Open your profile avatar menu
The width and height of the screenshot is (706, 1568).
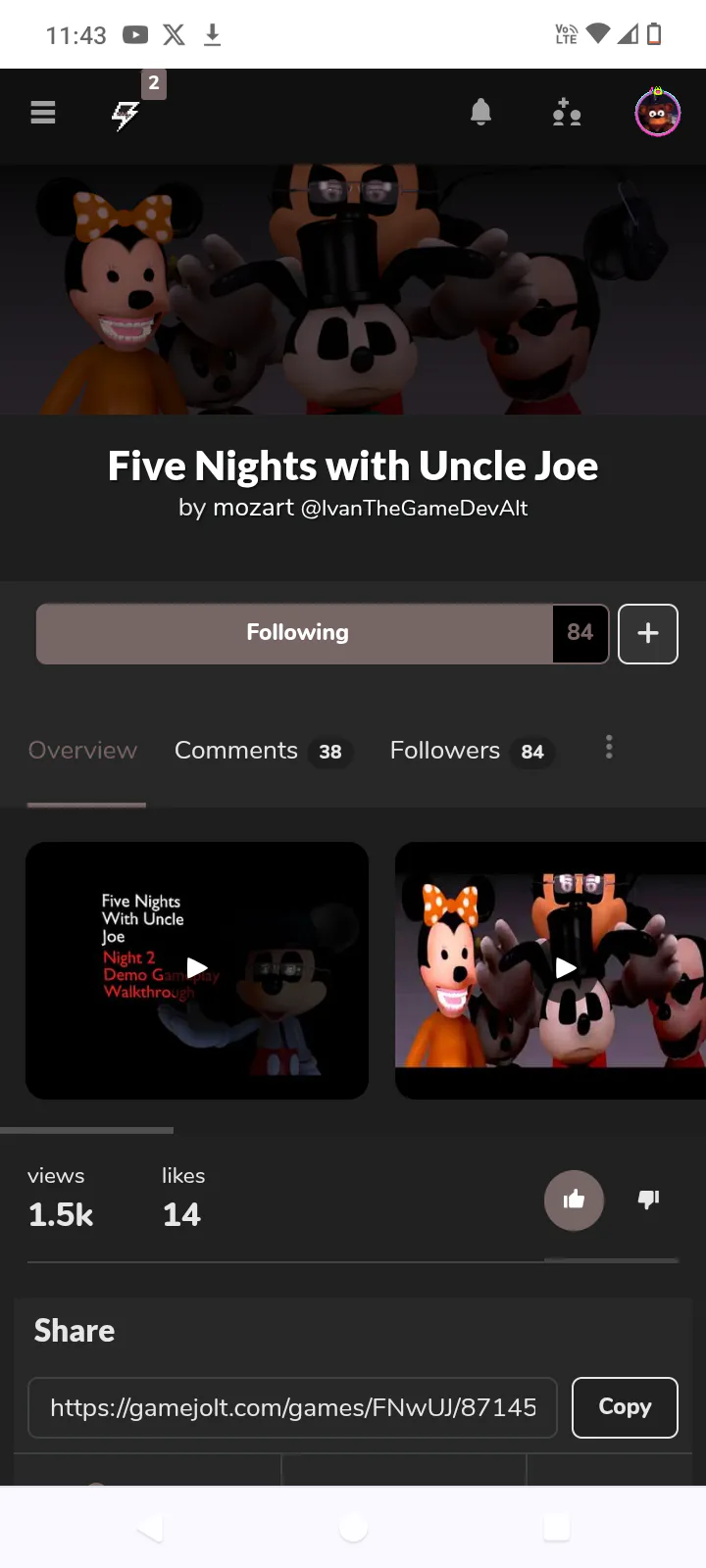(x=657, y=114)
